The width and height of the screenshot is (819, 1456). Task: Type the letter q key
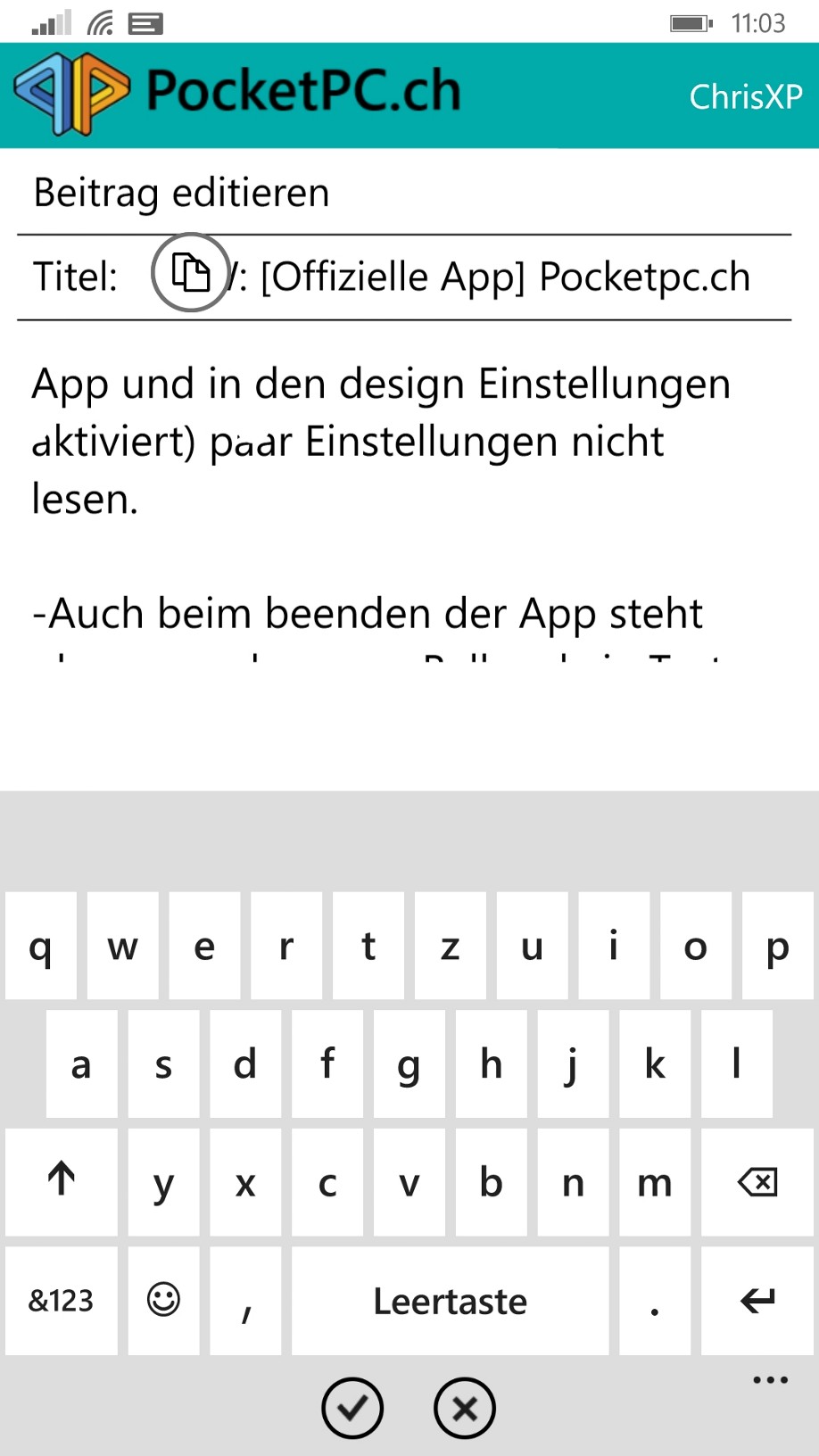pyautogui.click(x=41, y=946)
